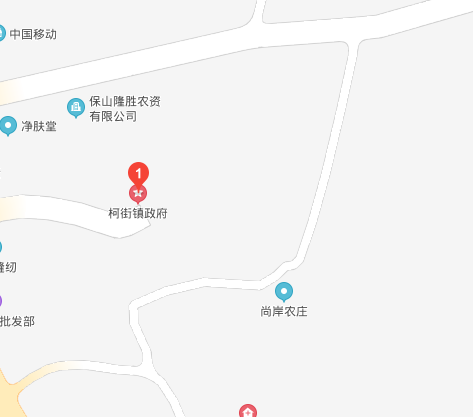Open the 保山隆胜农资有限公司 map marker
The height and width of the screenshot is (417, 473).
pos(76,108)
